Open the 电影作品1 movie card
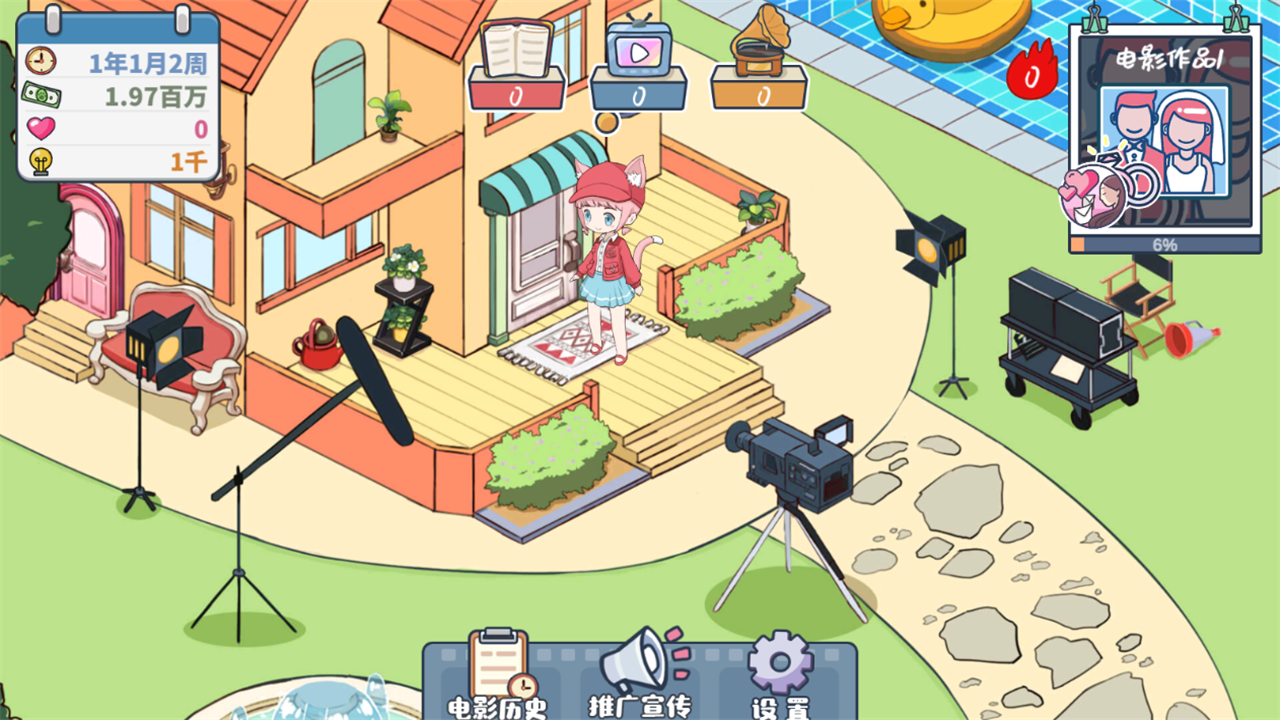The image size is (1280, 720). (x=1164, y=140)
